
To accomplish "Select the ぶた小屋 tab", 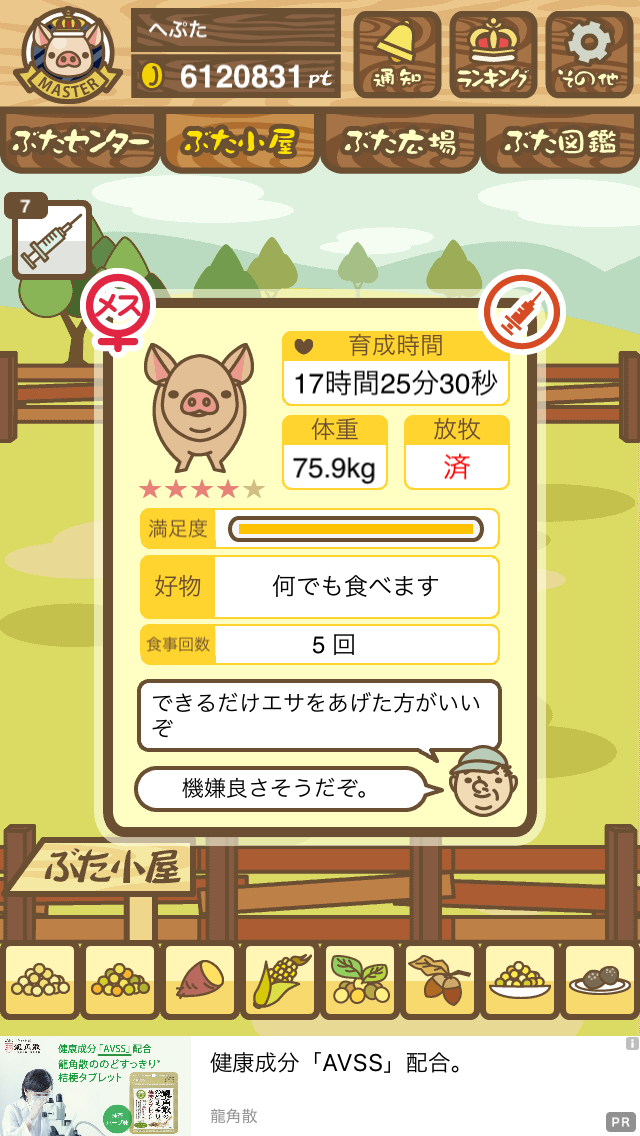I will (x=240, y=142).
